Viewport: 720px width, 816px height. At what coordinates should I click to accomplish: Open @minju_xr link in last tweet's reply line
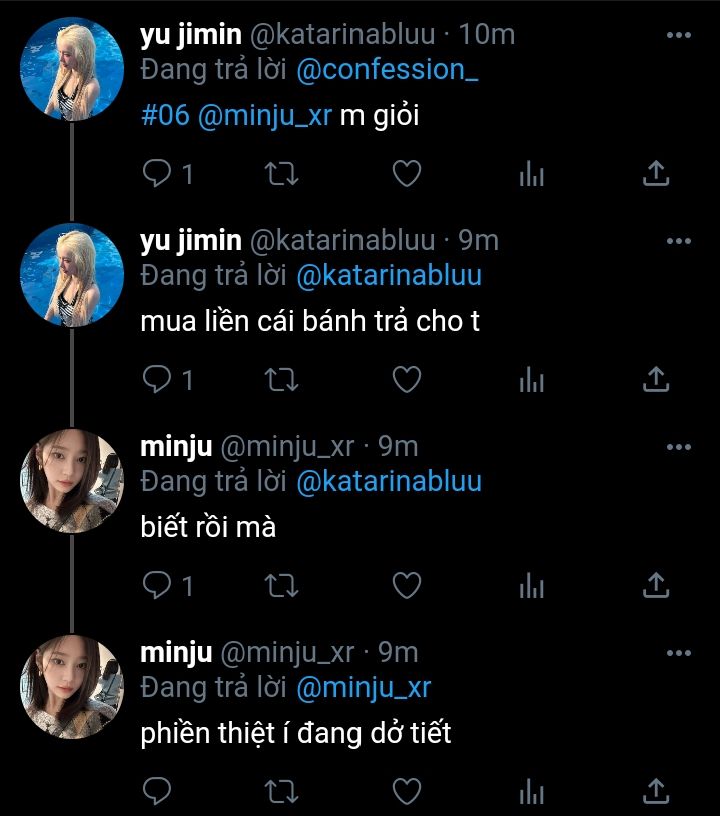pos(364,688)
